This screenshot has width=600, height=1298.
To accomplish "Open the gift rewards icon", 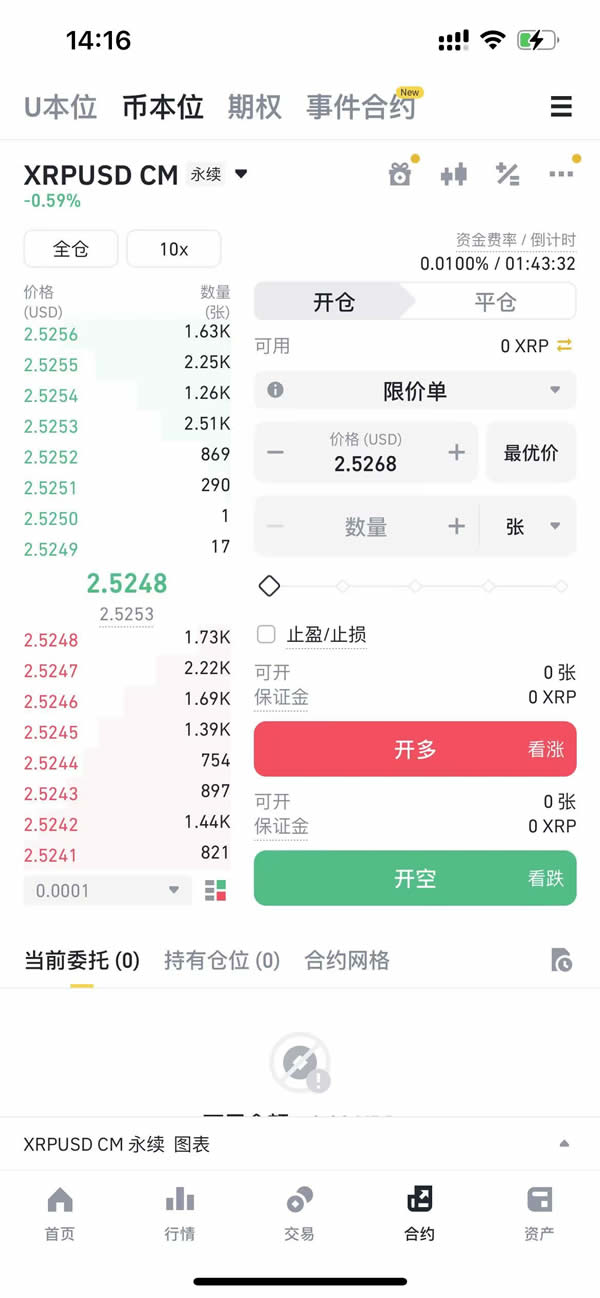I will [x=400, y=174].
